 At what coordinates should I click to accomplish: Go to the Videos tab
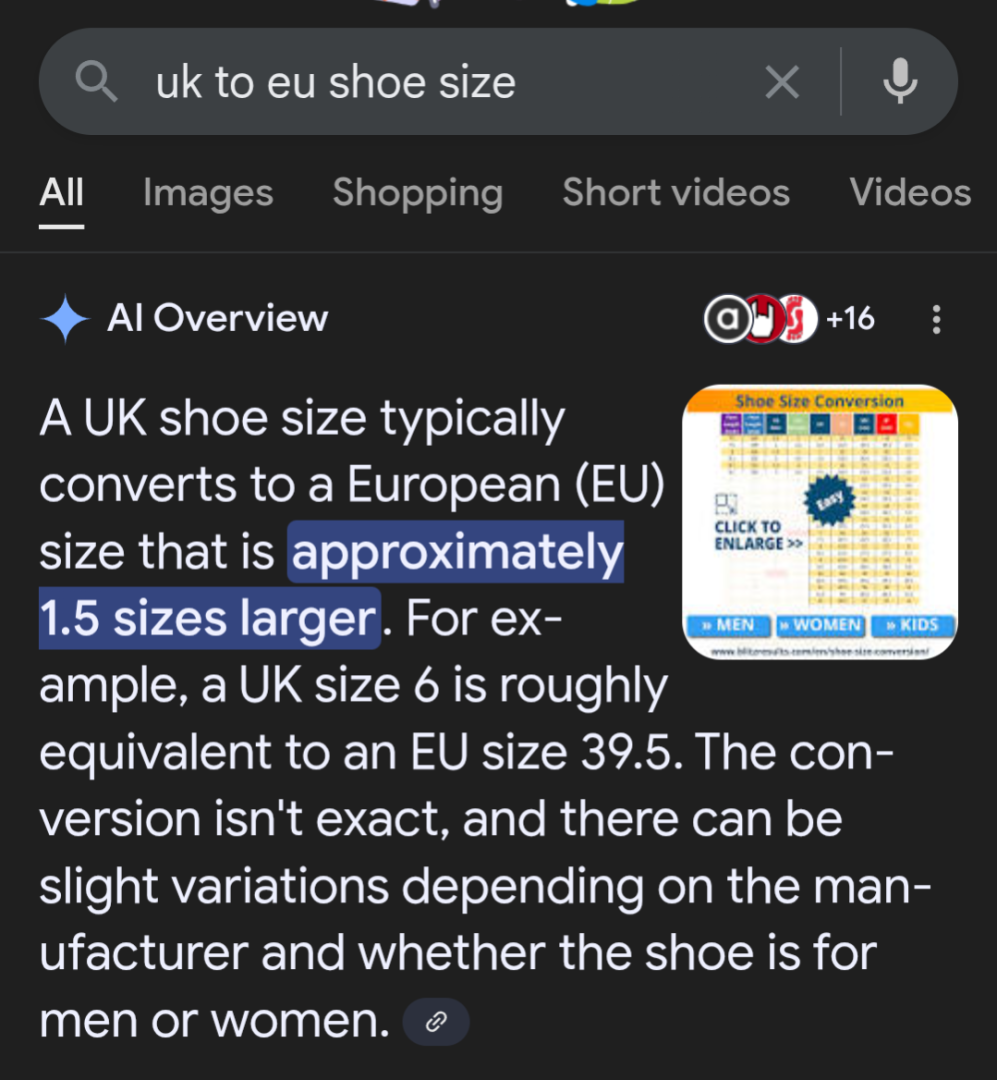point(909,192)
